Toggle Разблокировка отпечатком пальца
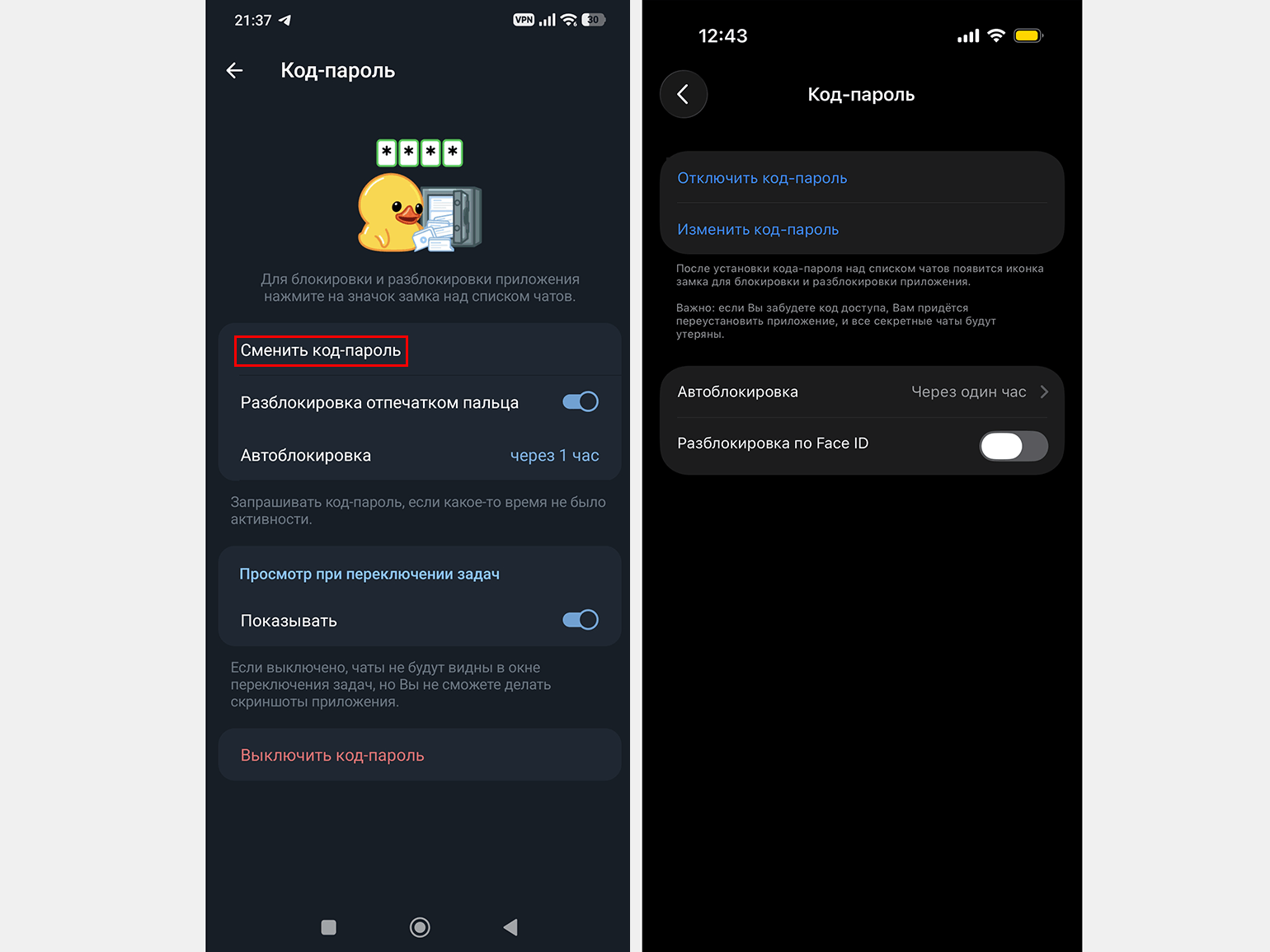The image size is (1270, 952). pos(580,402)
